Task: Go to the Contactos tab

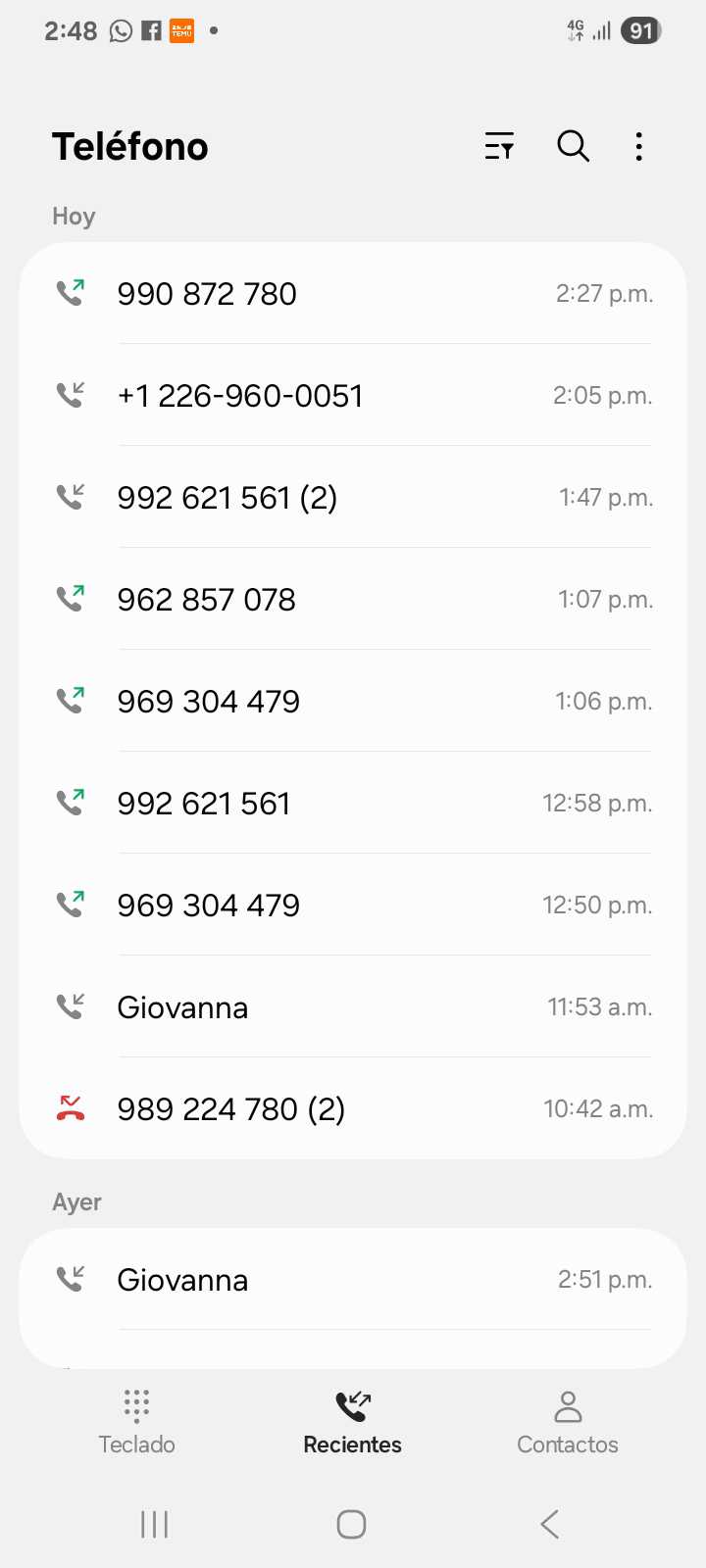Action: [568, 1421]
